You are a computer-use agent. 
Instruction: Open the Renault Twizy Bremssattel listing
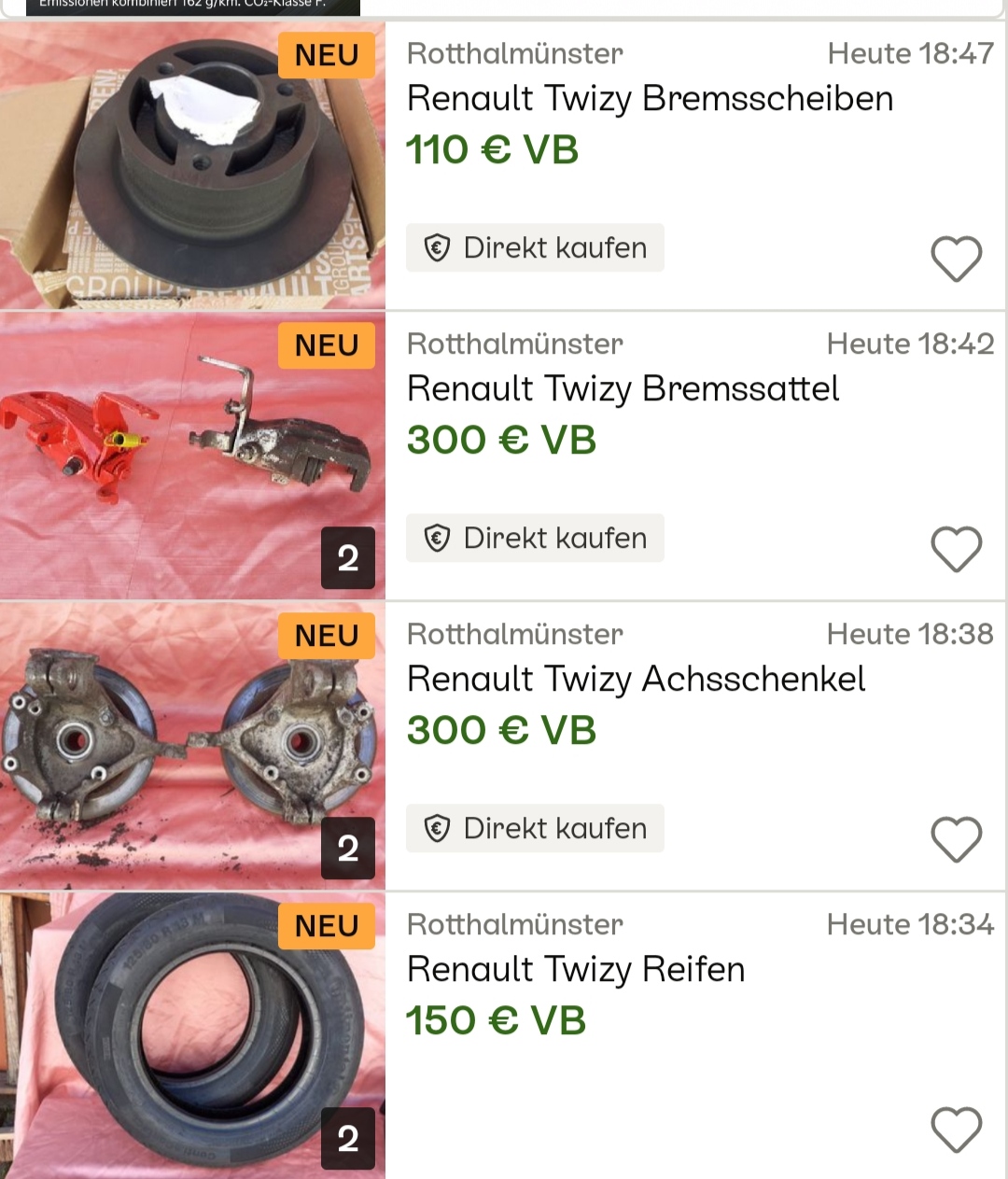pos(623,389)
